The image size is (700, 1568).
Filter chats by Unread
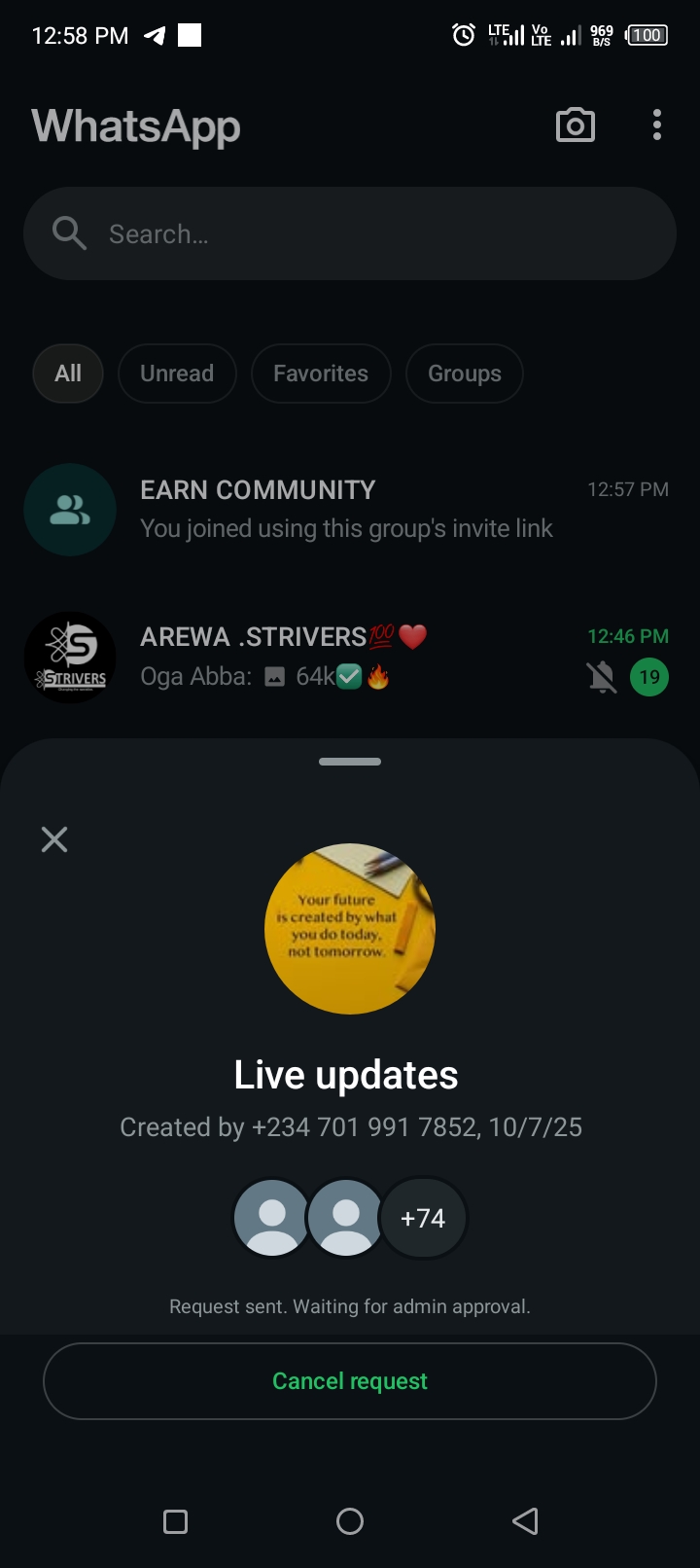(x=177, y=374)
